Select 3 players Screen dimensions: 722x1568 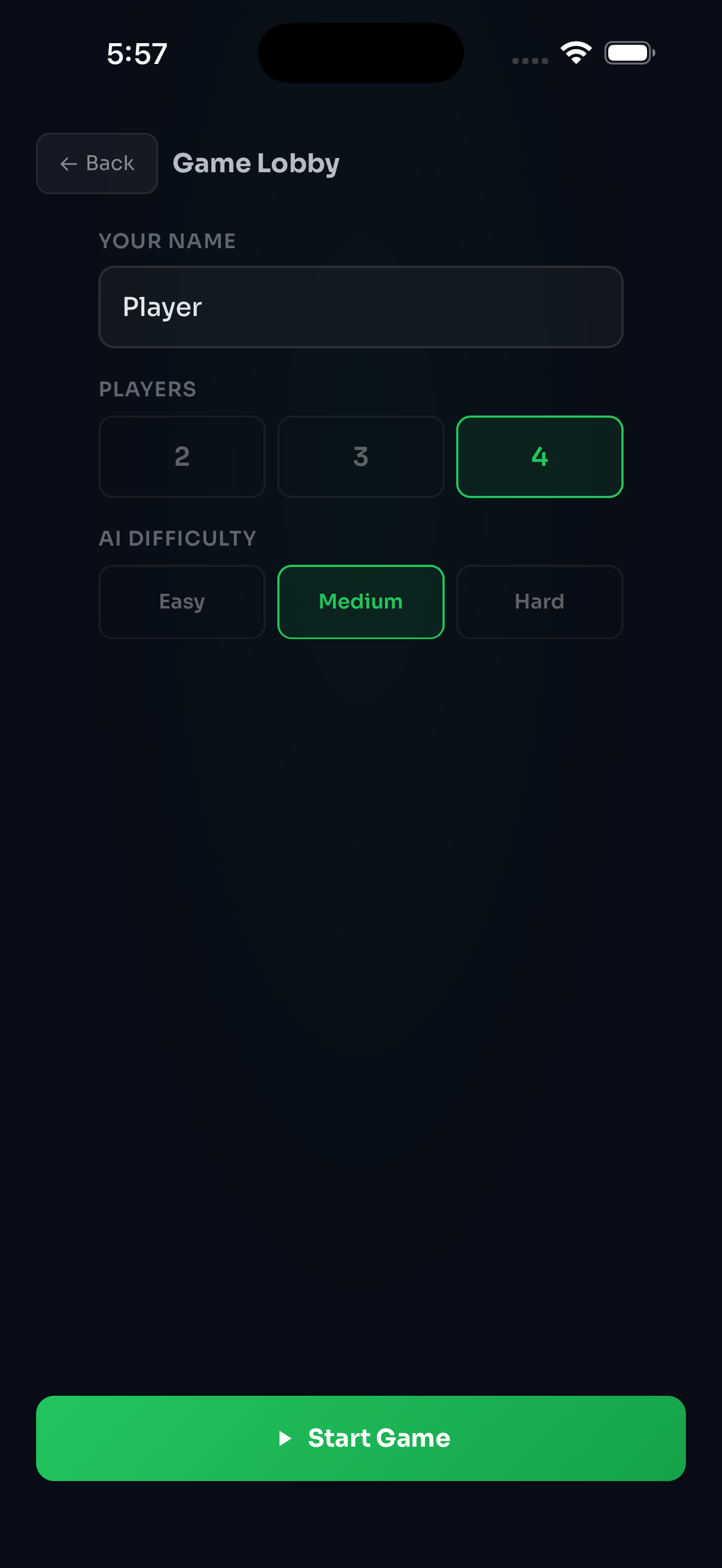click(360, 457)
